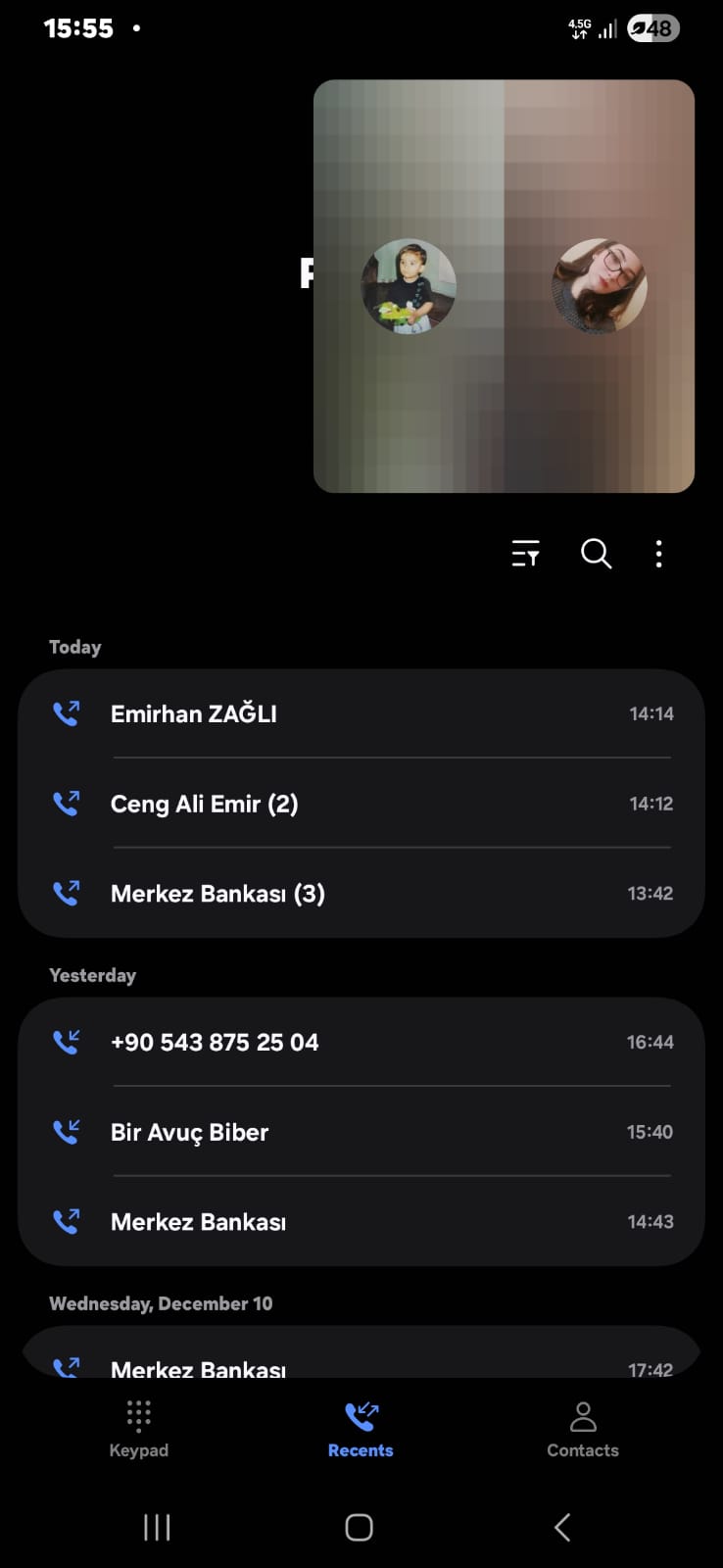Tap the contact widget with glasses photo
Viewport: 723px width, 1568px height.
pyautogui.click(x=599, y=286)
